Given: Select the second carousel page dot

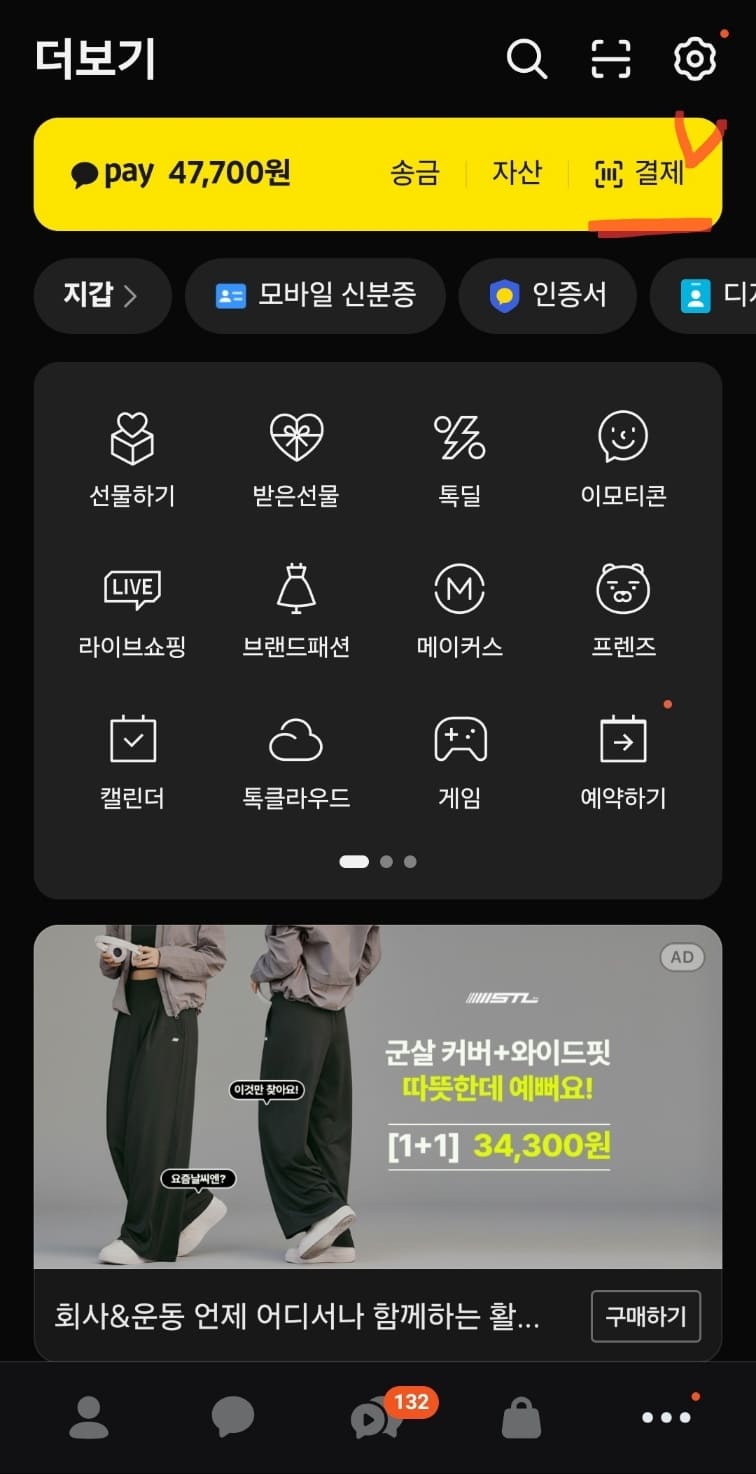Looking at the screenshot, I should [387, 861].
